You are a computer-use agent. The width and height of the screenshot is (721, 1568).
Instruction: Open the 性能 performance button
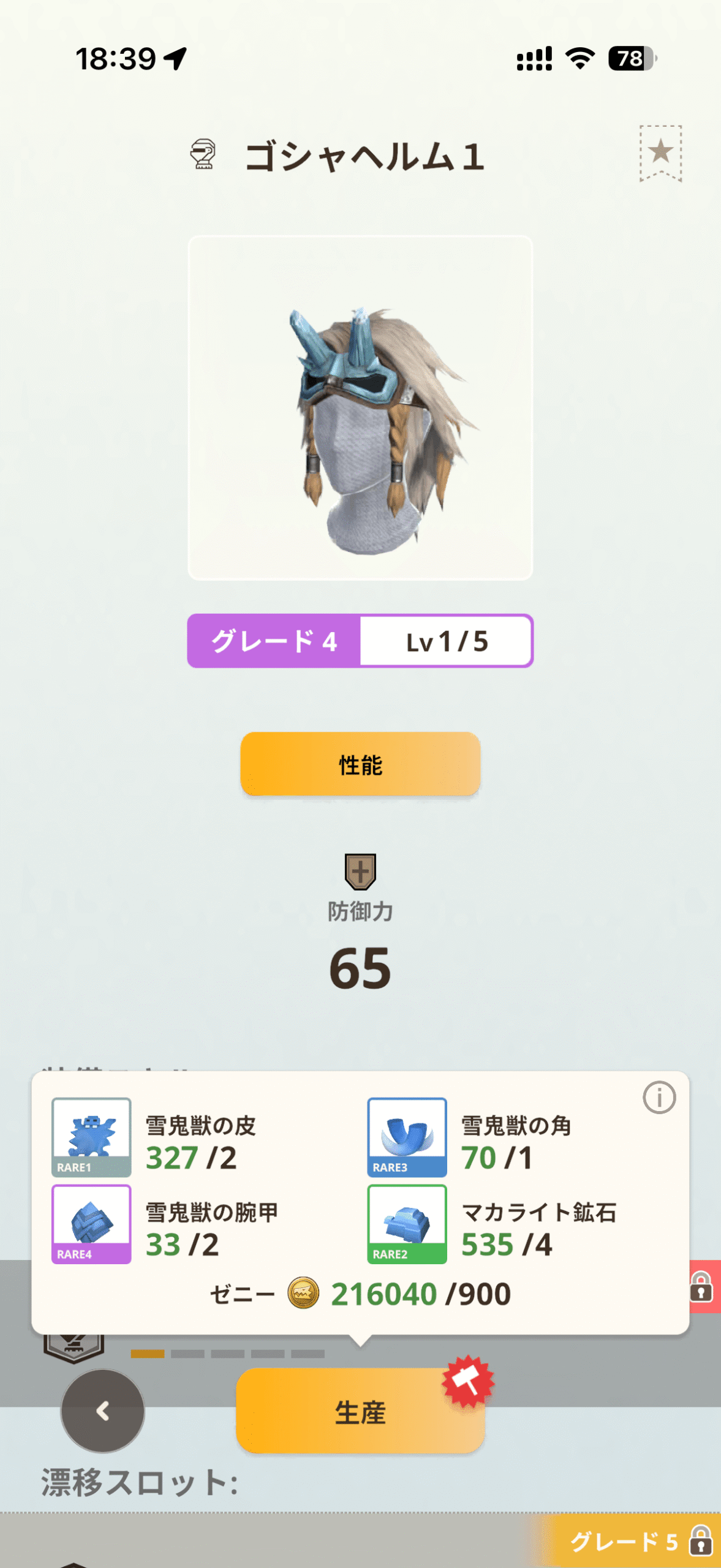[360, 764]
